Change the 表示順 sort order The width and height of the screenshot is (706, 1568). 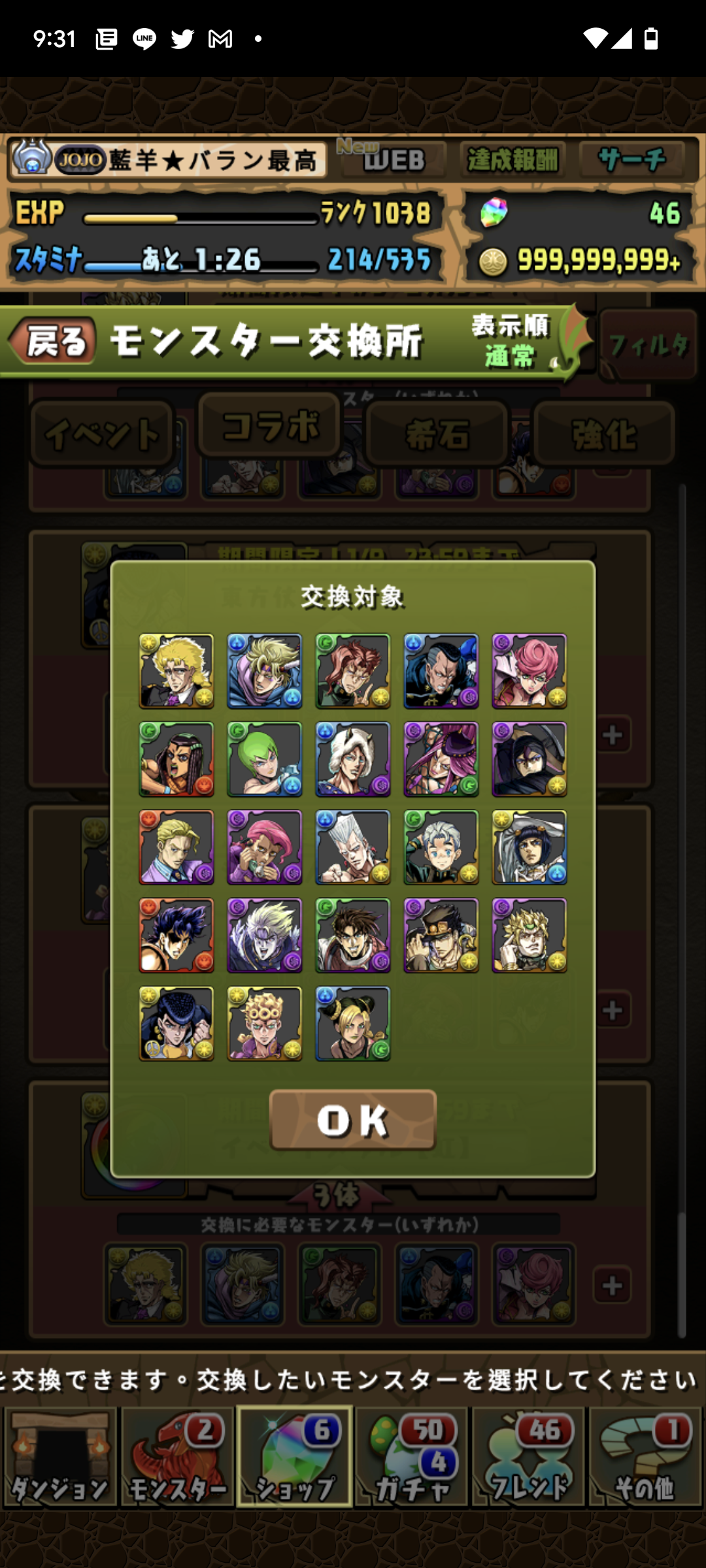(511, 341)
